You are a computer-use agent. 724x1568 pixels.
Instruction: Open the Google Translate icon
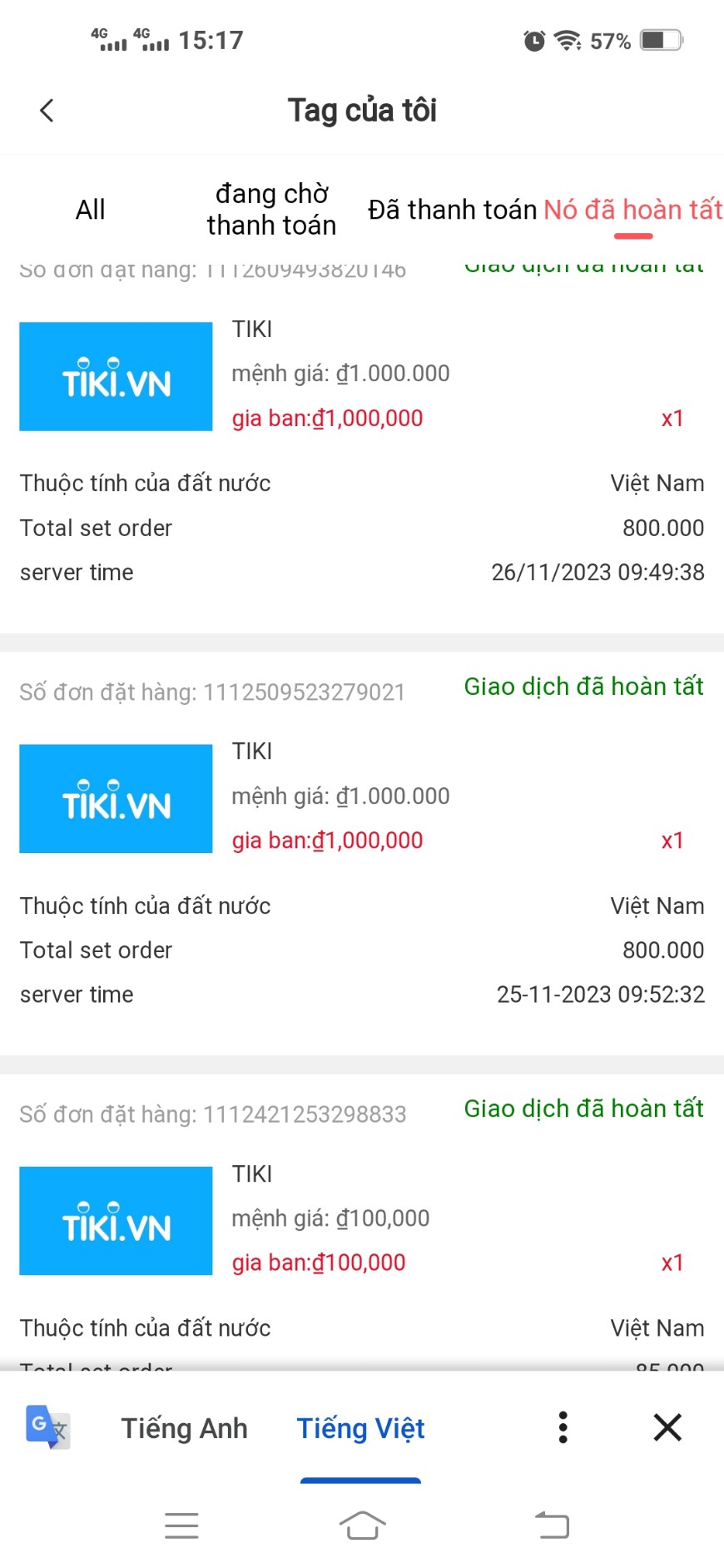[x=47, y=1427]
